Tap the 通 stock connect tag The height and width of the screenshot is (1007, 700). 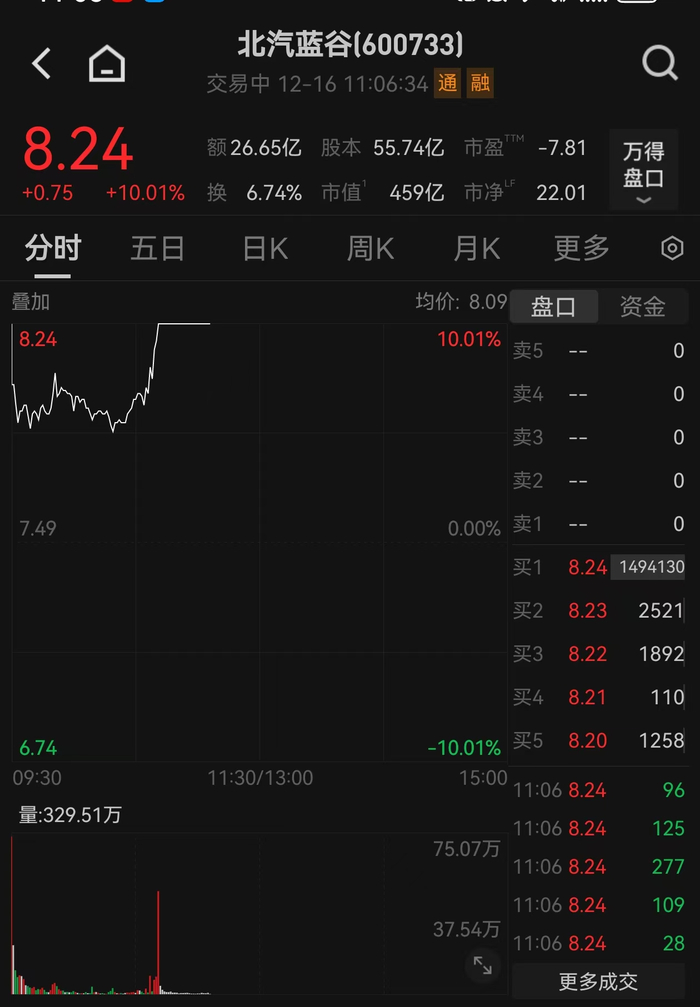pyautogui.click(x=447, y=84)
